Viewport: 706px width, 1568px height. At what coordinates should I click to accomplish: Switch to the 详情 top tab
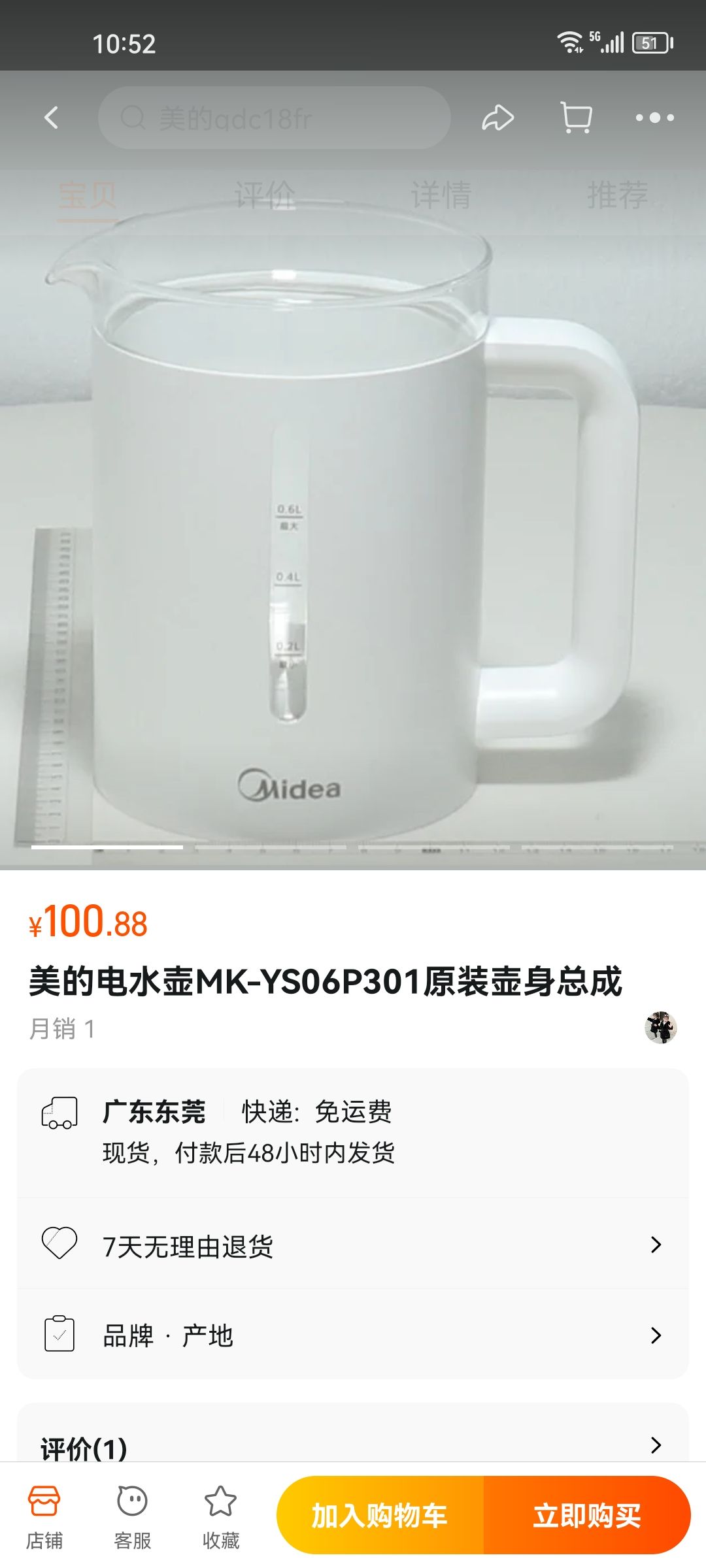coord(441,195)
